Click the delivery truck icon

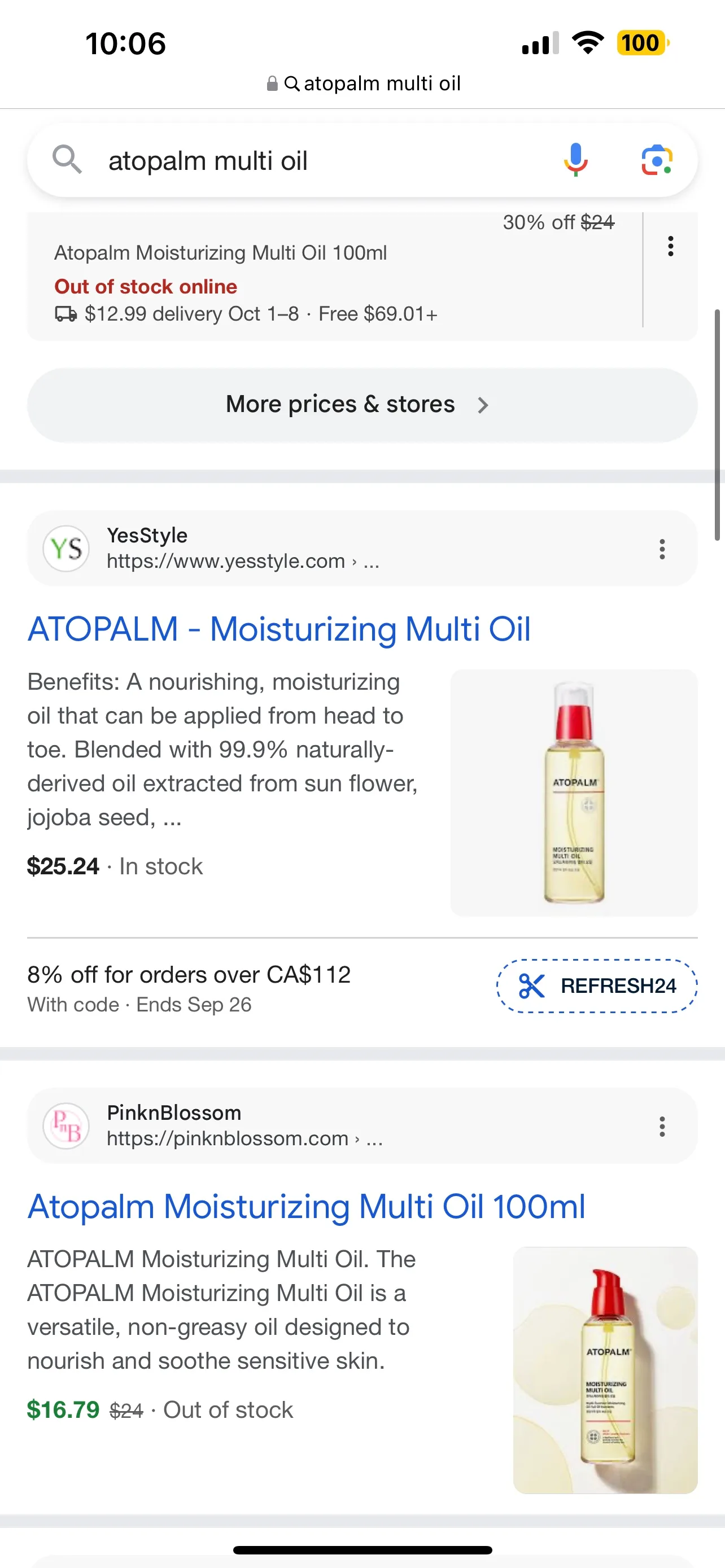click(x=64, y=314)
